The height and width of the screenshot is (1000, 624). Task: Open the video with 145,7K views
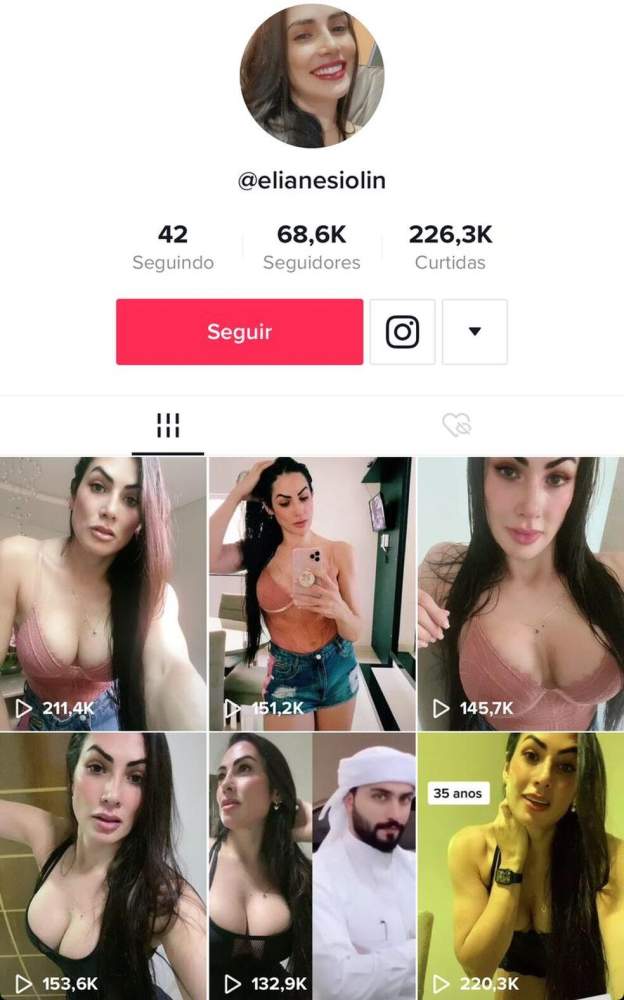tap(521, 594)
